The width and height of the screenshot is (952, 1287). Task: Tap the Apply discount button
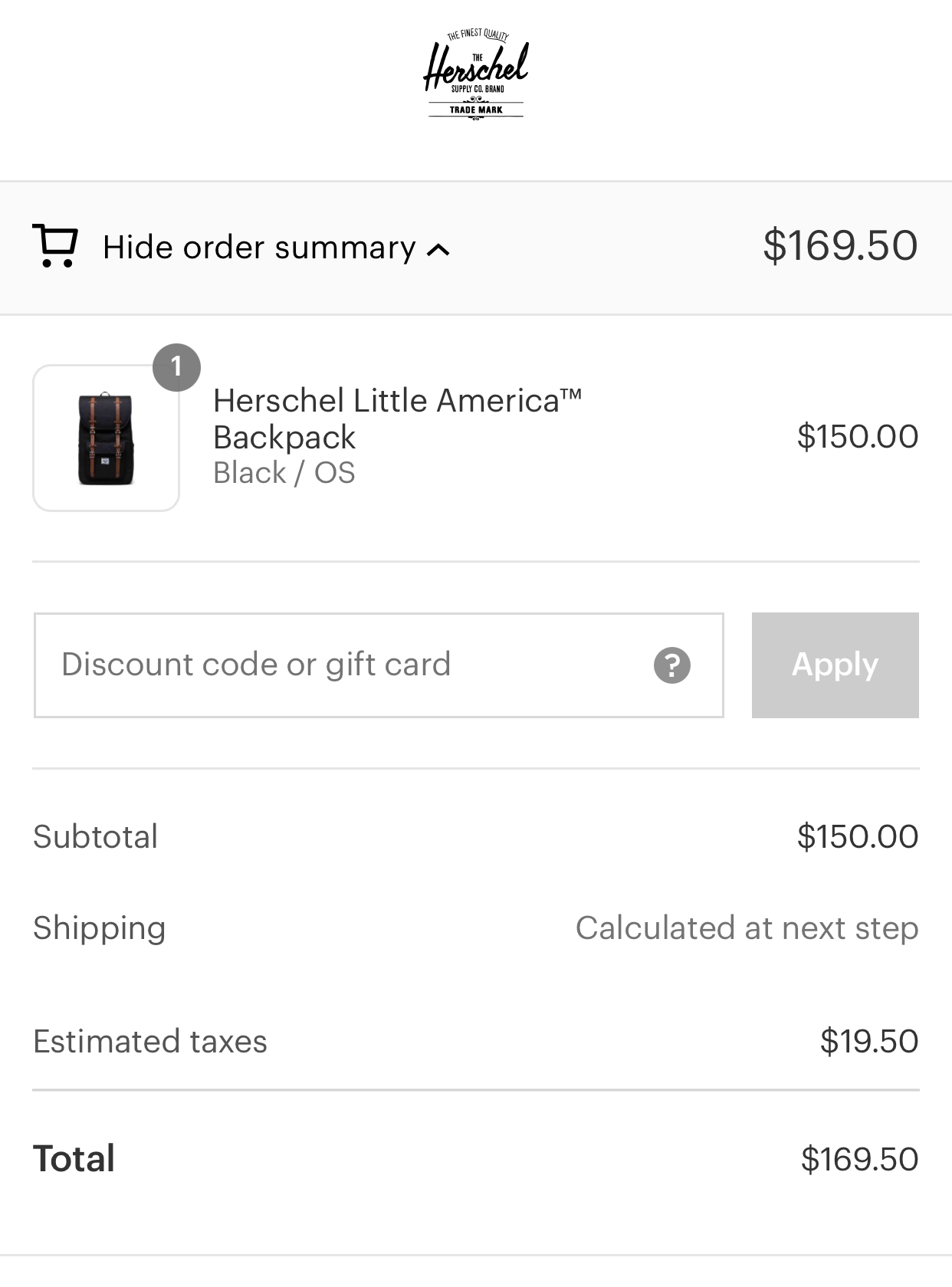tap(835, 665)
